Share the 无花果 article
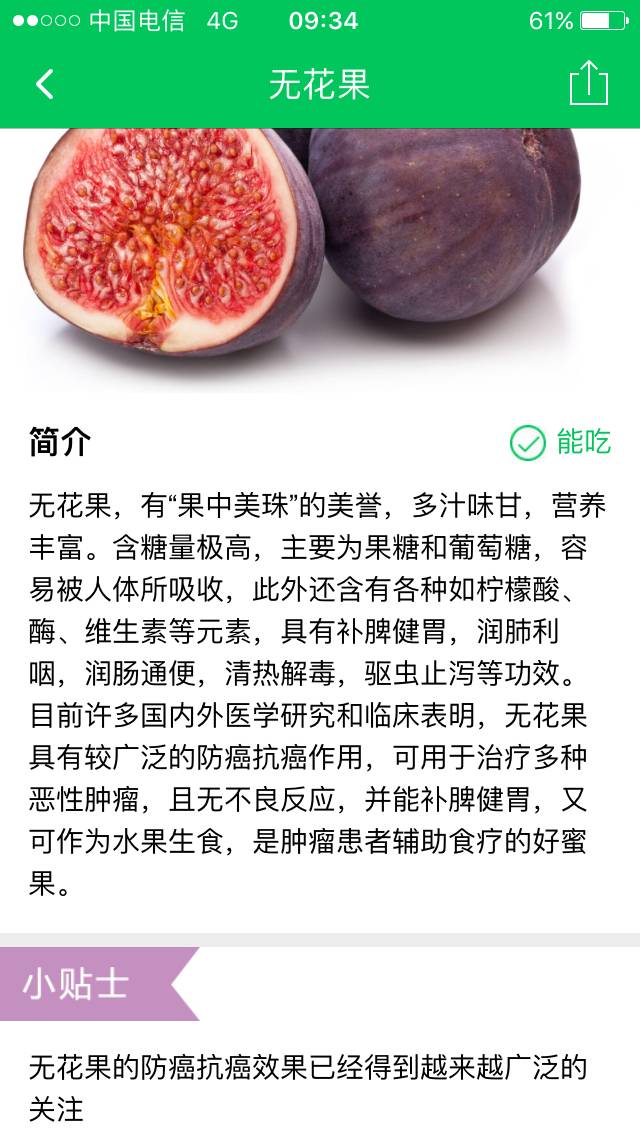Image resolution: width=640 pixels, height=1136 pixels. coord(588,84)
